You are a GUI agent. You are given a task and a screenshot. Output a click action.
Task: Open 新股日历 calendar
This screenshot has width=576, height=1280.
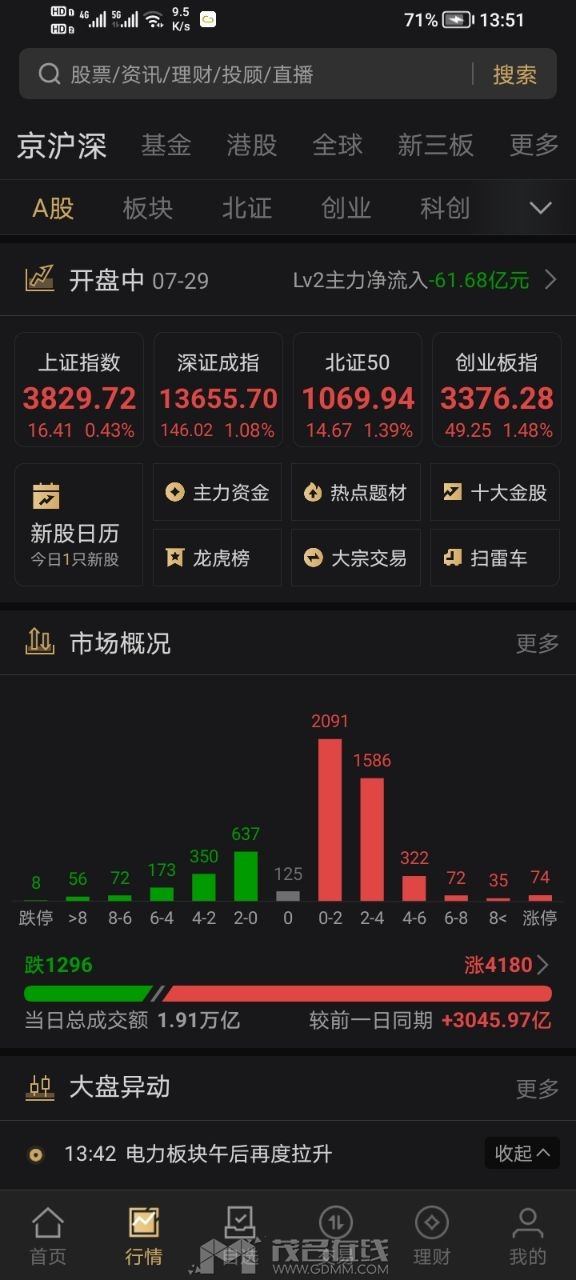pos(79,524)
